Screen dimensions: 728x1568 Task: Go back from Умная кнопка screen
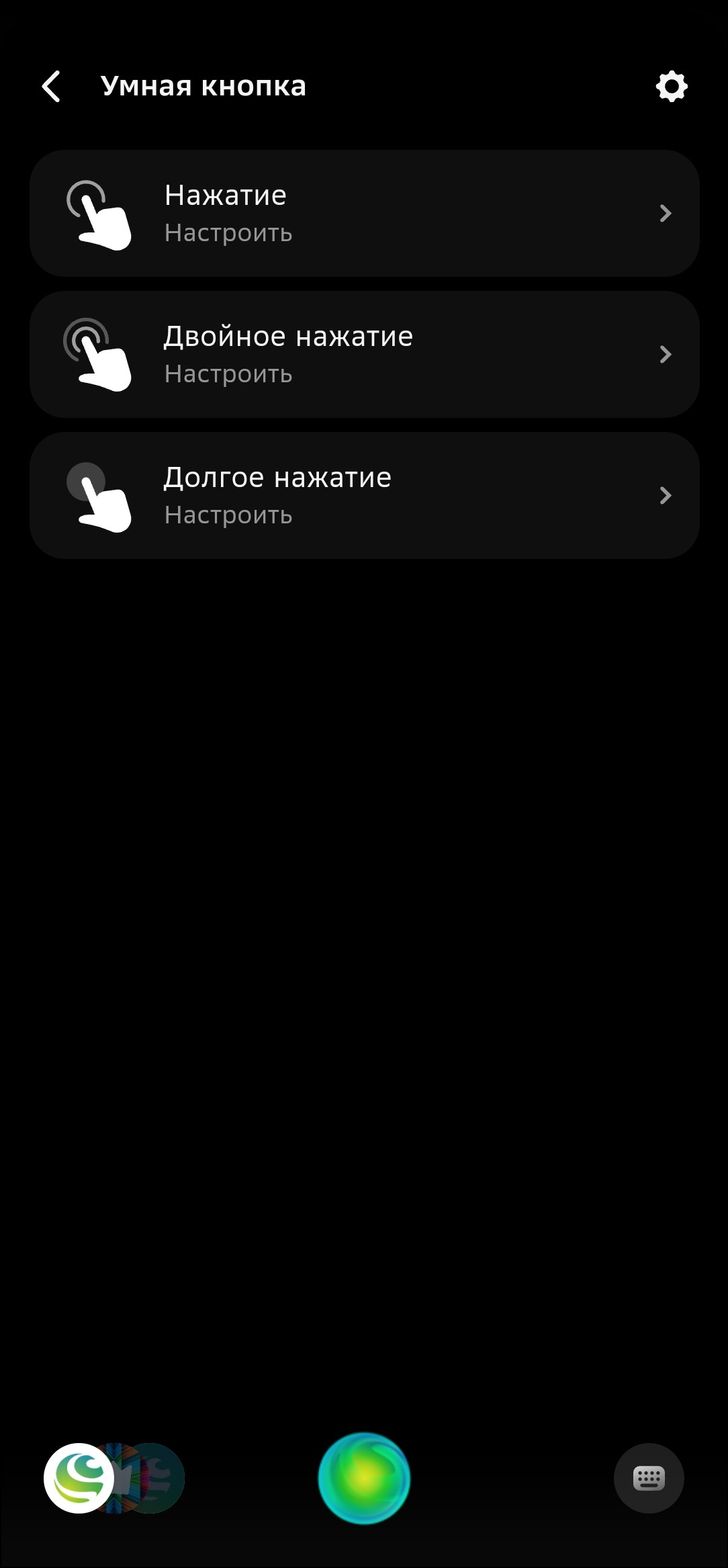coord(52,87)
